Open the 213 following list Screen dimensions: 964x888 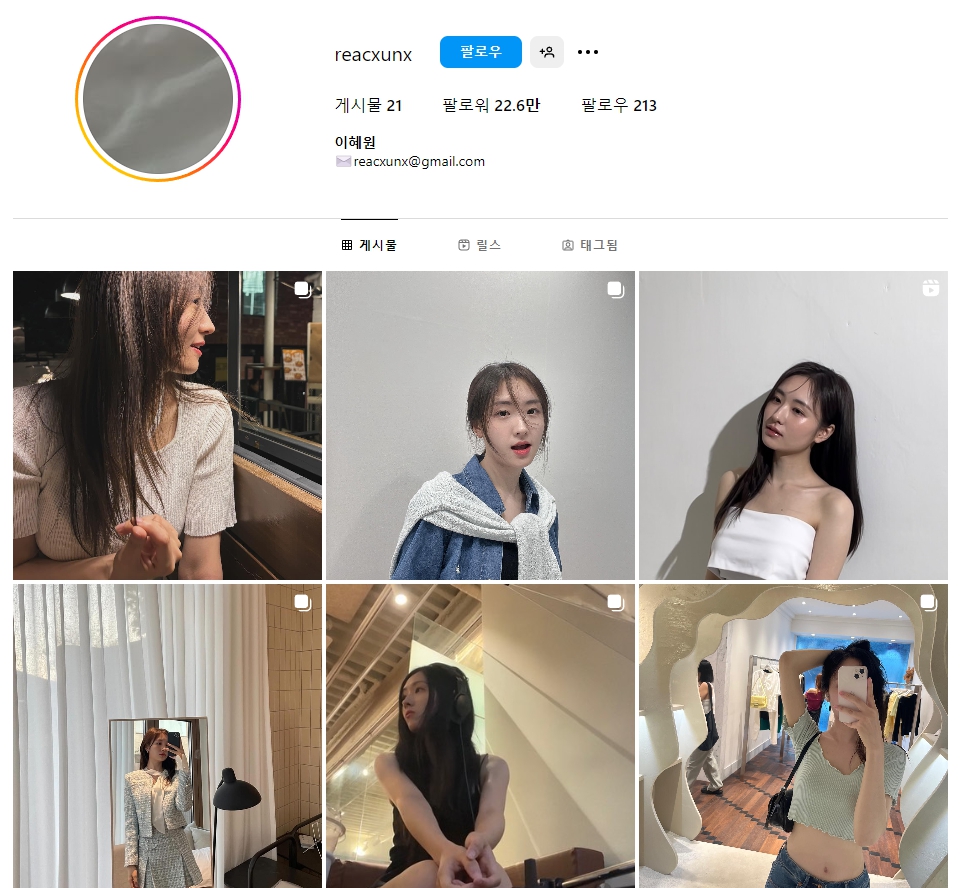coord(619,105)
